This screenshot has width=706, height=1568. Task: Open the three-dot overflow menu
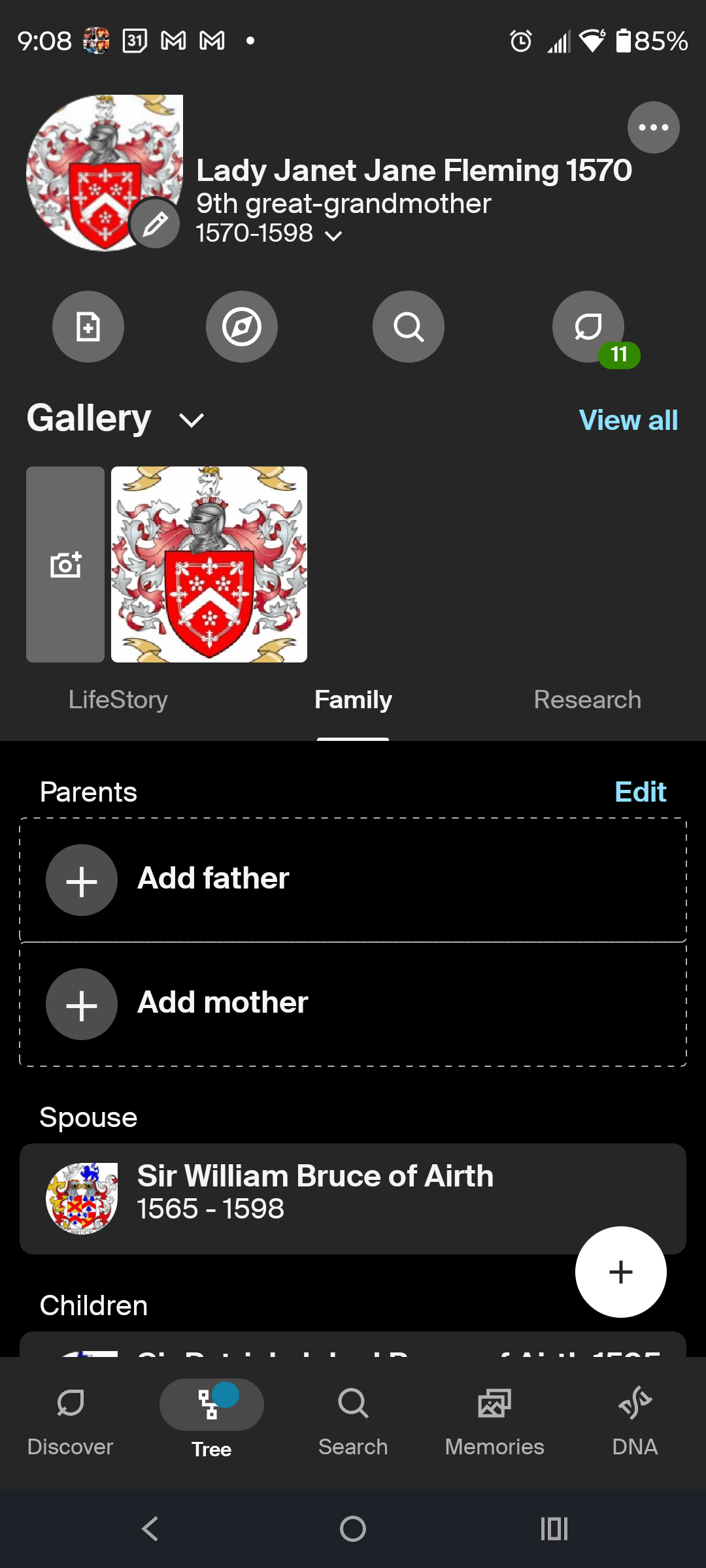(653, 127)
